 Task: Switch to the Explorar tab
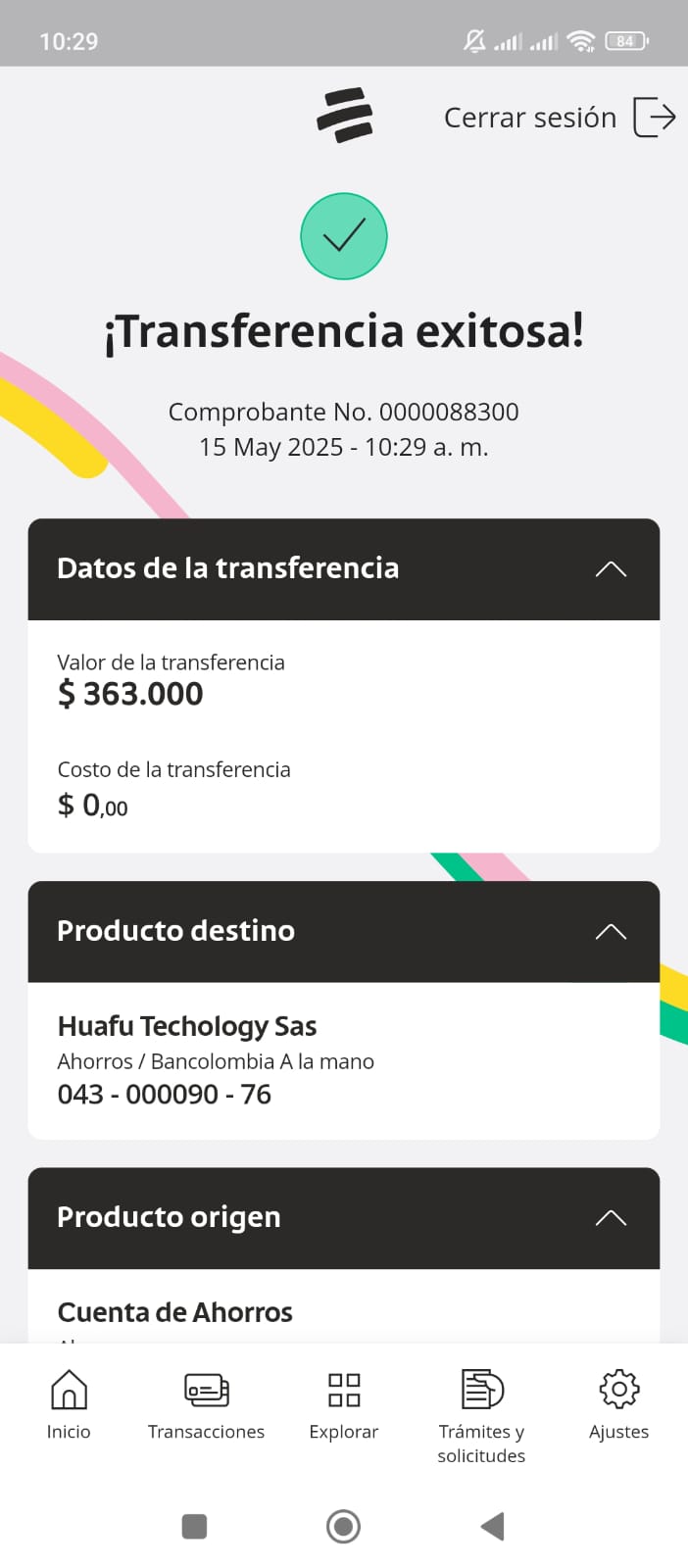344,1404
